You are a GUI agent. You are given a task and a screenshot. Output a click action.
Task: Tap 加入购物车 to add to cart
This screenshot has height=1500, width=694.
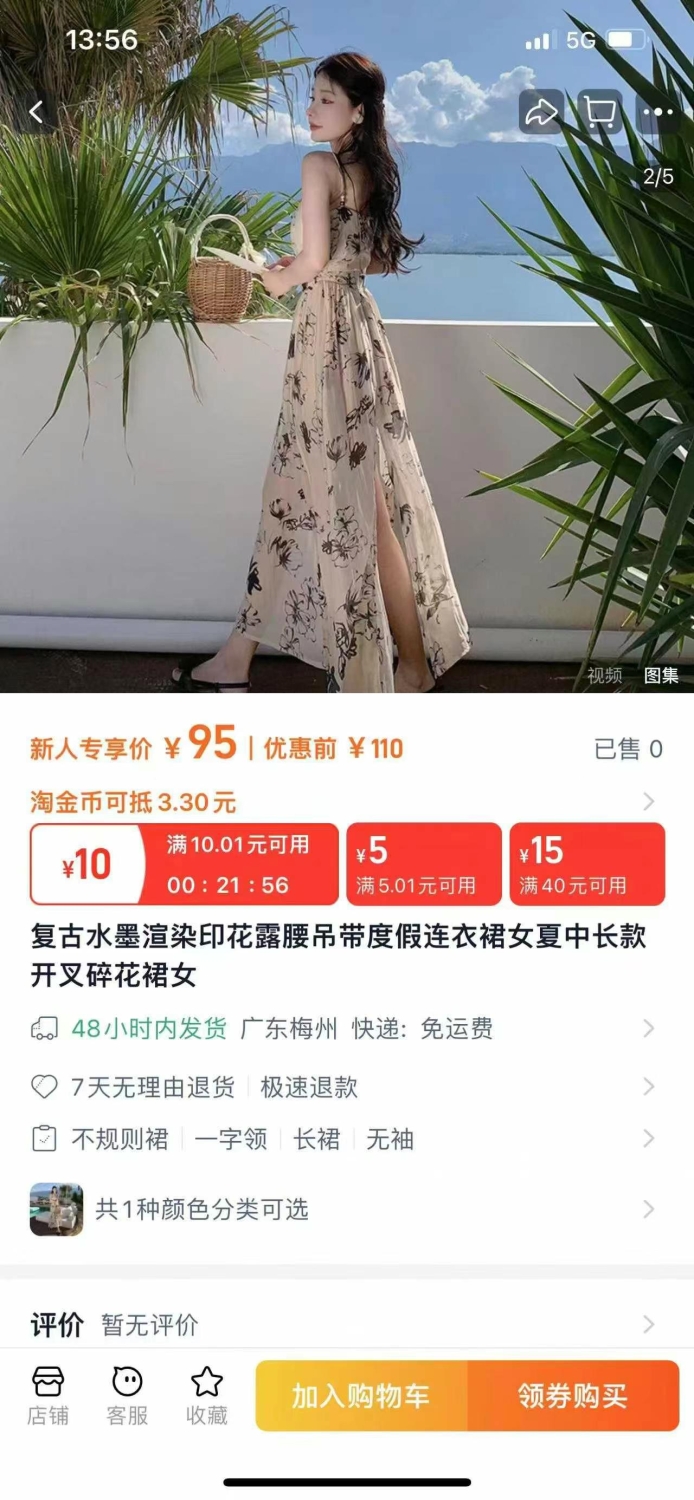(361, 1396)
